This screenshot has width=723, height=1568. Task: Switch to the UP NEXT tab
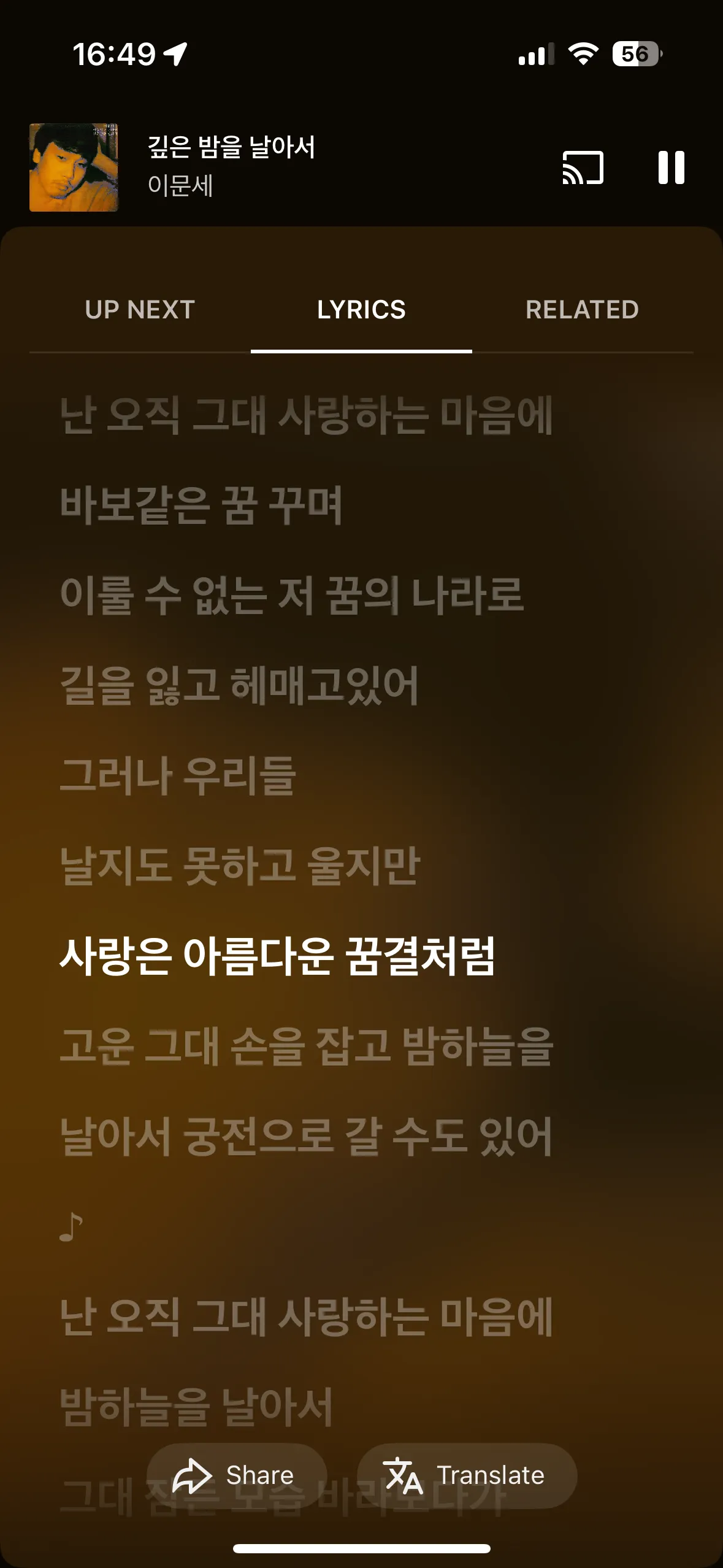pos(140,310)
